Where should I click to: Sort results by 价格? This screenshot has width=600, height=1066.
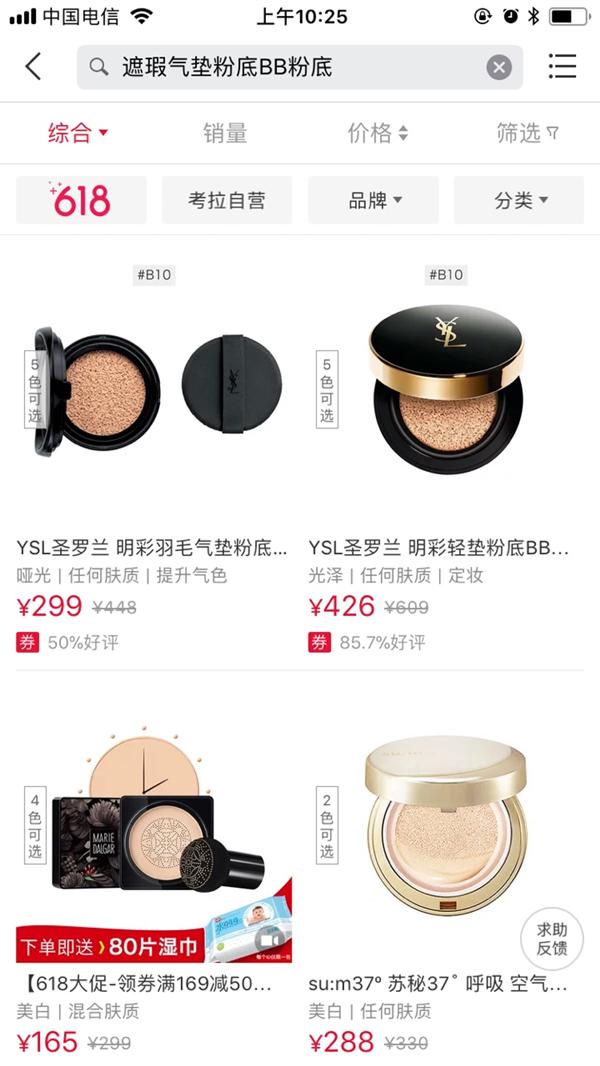pos(377,133)
